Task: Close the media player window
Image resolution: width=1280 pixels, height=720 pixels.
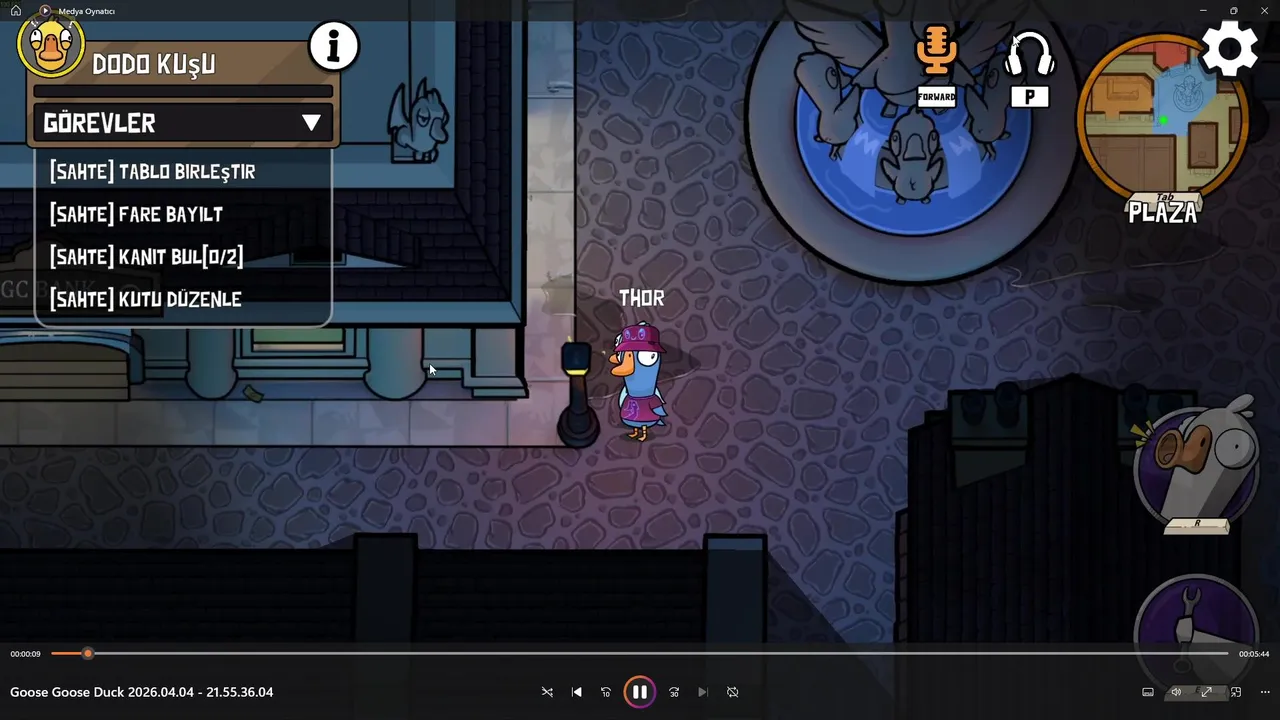Action: point(1264,11)
